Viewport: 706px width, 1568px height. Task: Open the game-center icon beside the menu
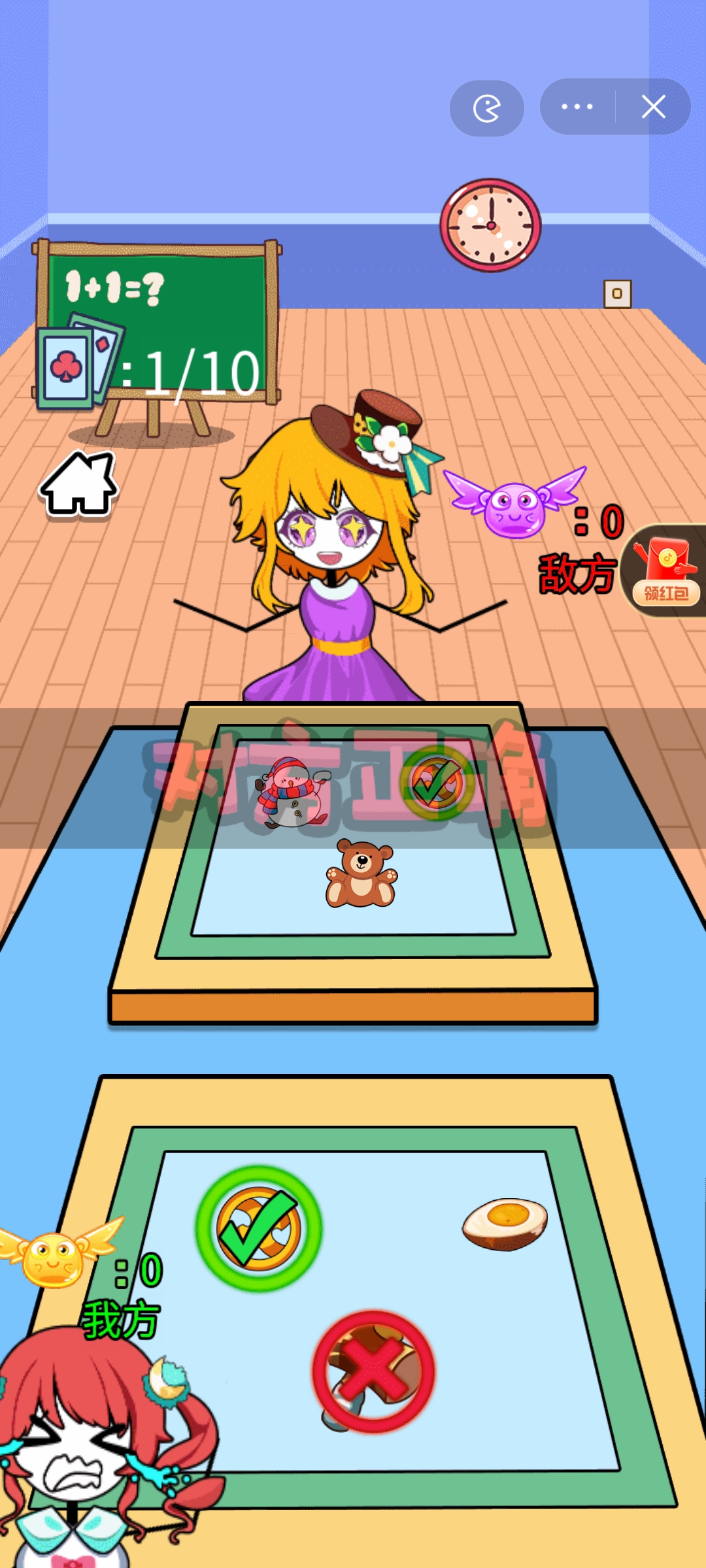click(487, 108)
